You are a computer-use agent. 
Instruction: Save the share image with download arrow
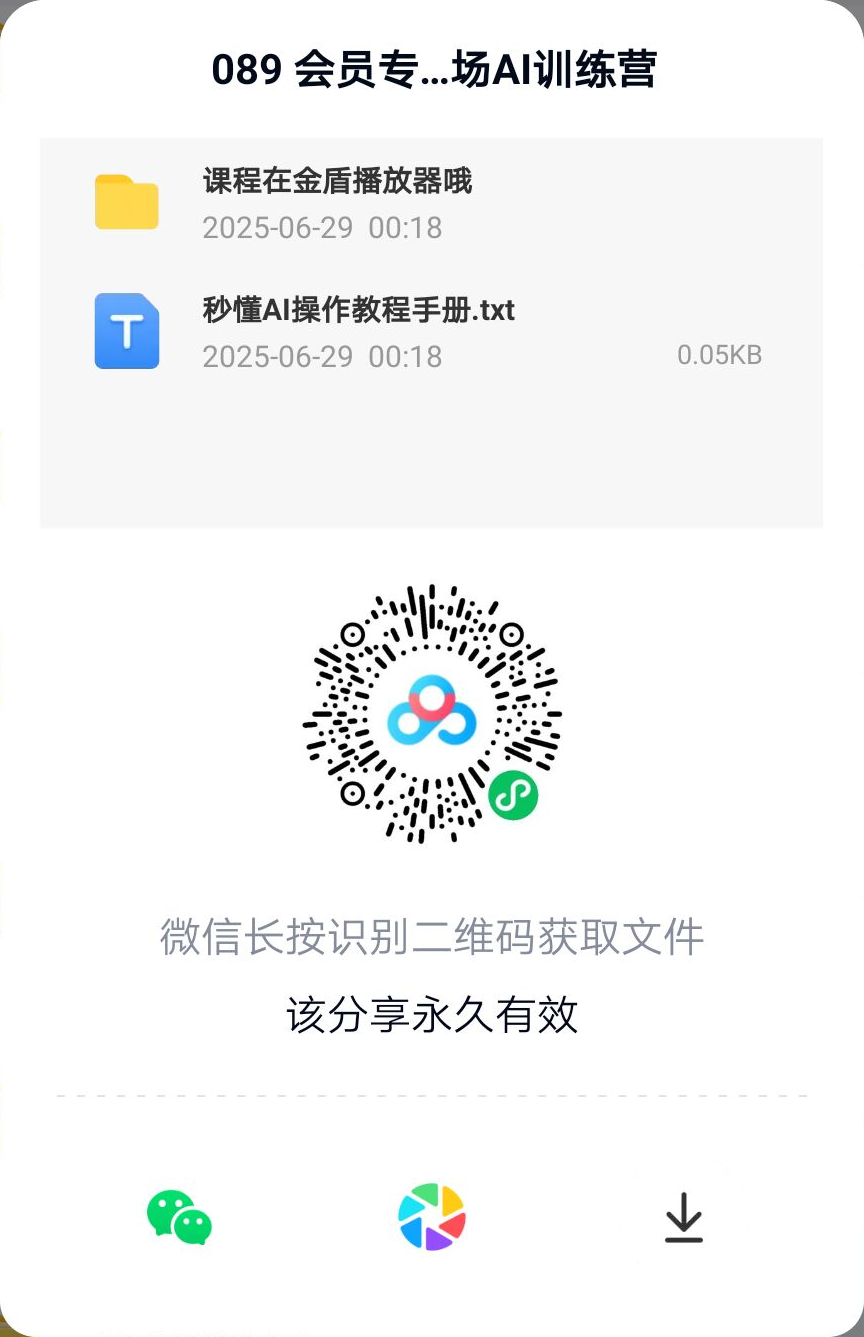pos(684,1217)
